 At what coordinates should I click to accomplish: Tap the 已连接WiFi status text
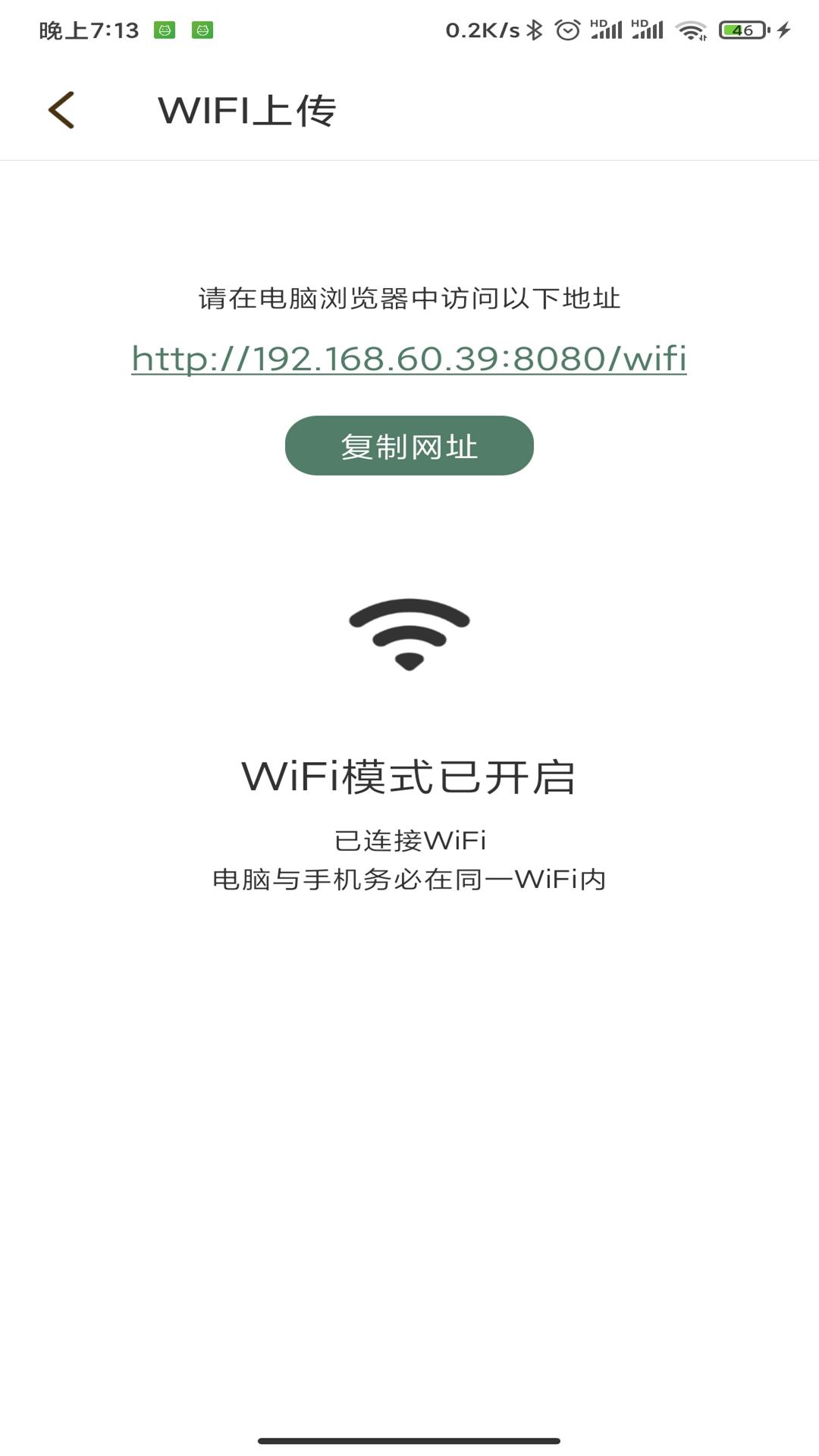tap(409, 839)
